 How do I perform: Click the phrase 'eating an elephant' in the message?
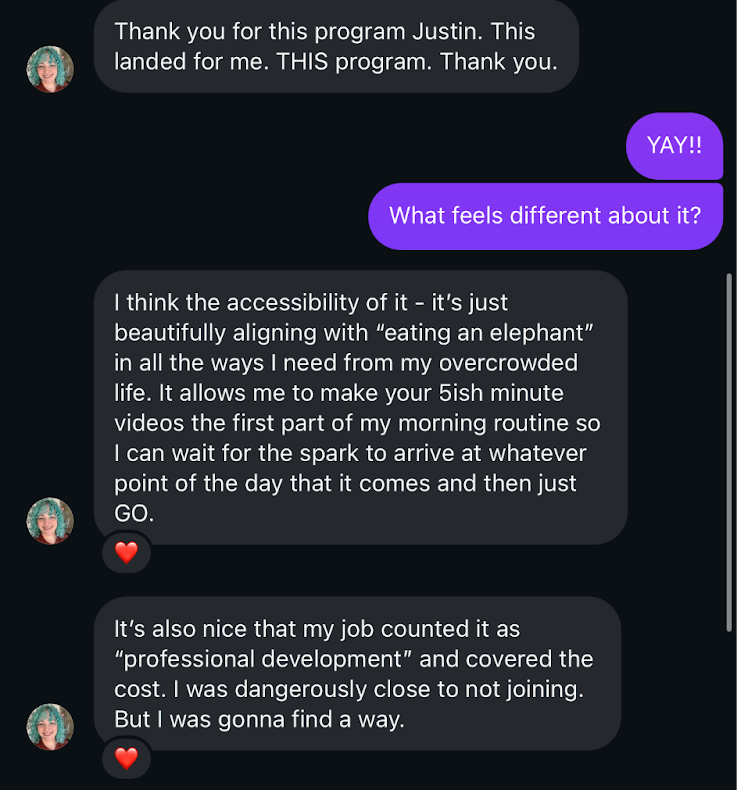tap(490, 332)
